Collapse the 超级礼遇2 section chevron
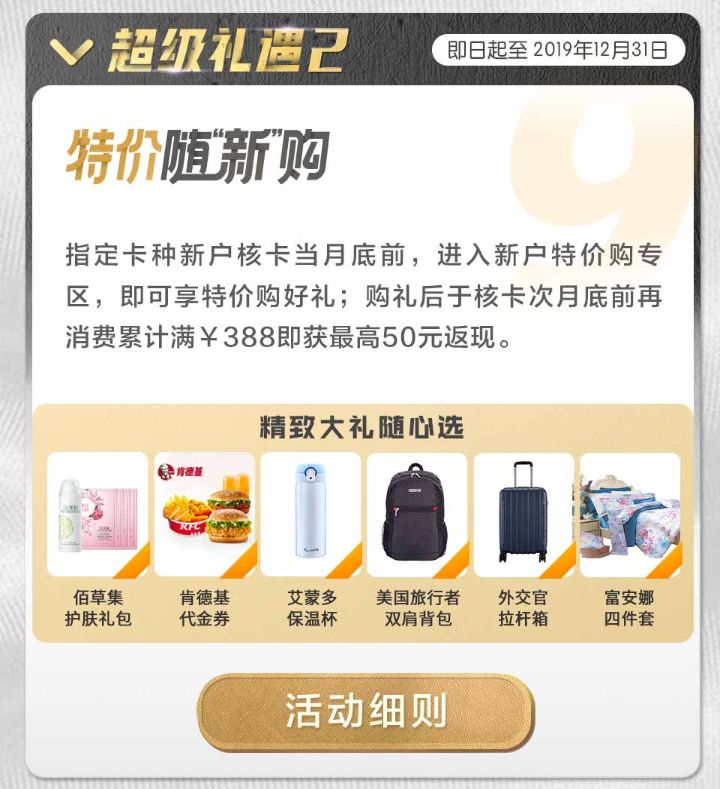 74,50
